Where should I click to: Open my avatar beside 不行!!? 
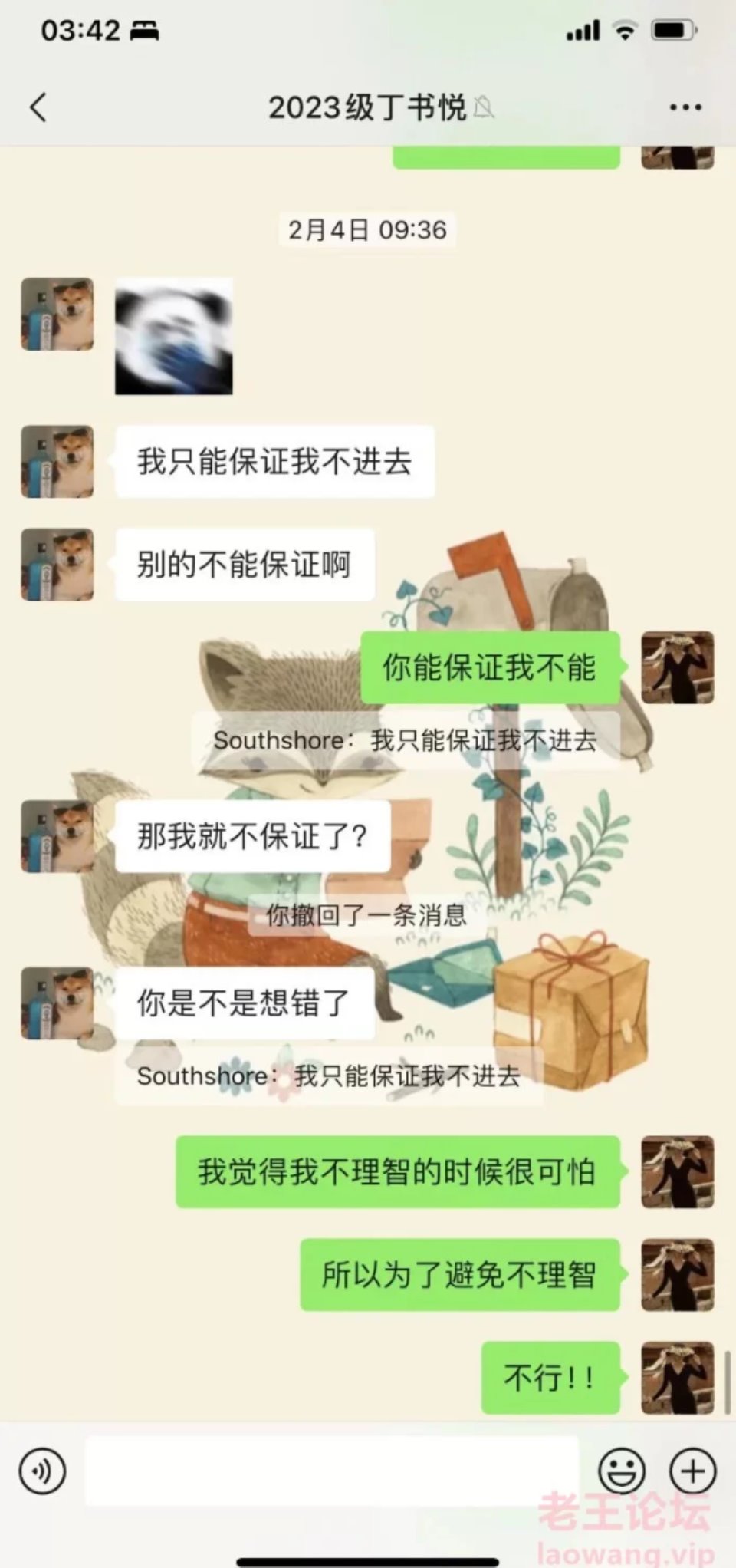678,1378
